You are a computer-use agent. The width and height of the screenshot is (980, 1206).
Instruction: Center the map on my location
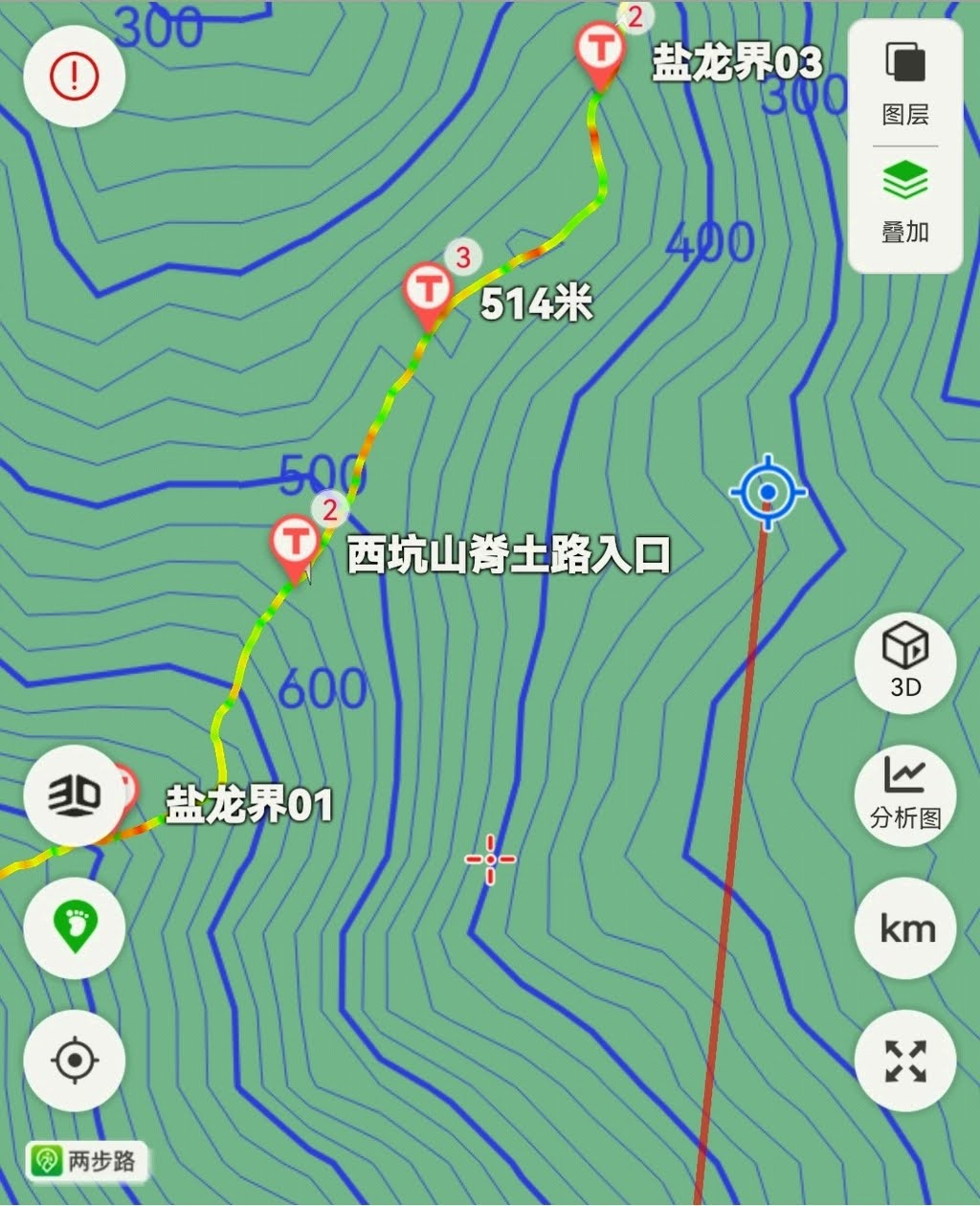point(75,1061)
